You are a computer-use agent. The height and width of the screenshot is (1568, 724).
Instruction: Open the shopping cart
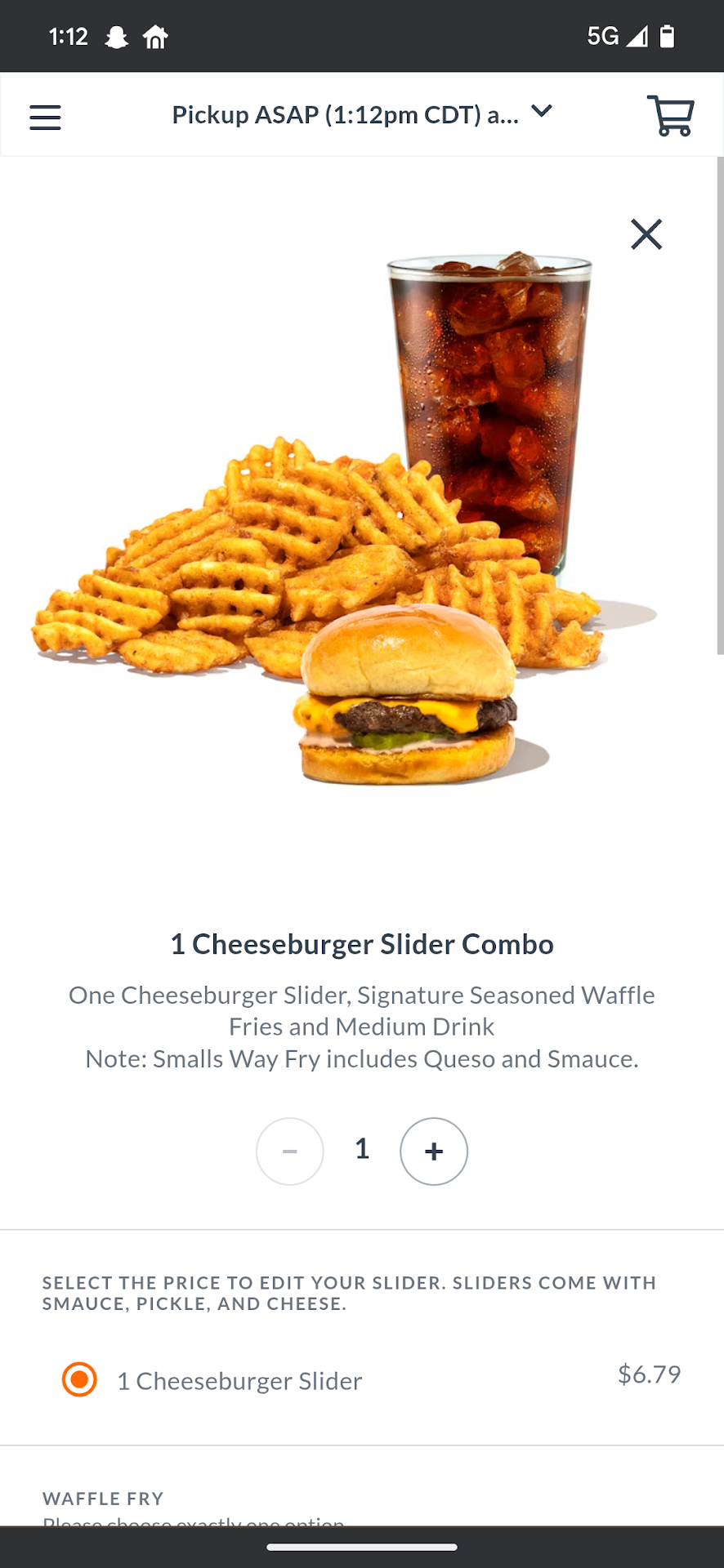click(x=670, y=116)
